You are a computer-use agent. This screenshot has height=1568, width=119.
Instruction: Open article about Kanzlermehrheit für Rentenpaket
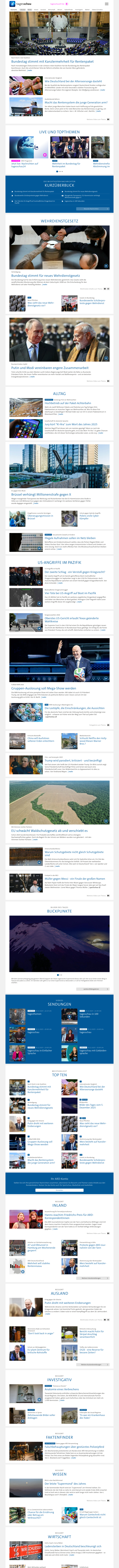[x=52, y=62]
